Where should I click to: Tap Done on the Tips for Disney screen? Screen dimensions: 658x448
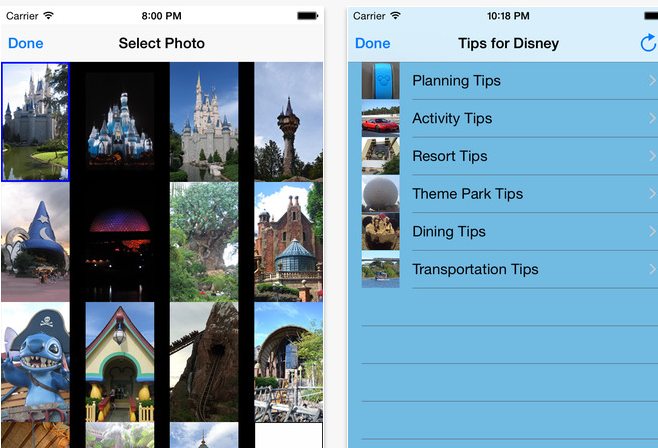click(372, 43)
